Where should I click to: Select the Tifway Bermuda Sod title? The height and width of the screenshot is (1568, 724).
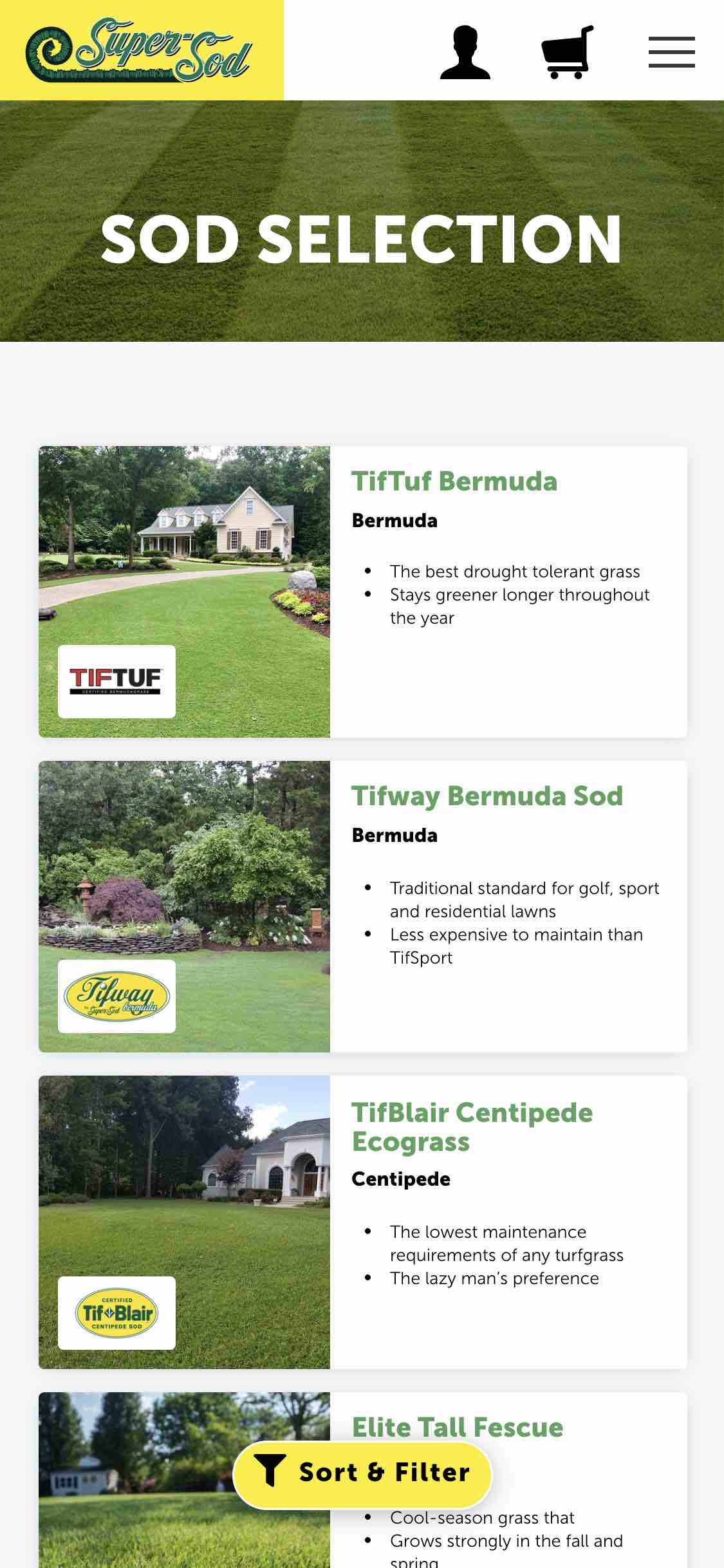(487, 796)
